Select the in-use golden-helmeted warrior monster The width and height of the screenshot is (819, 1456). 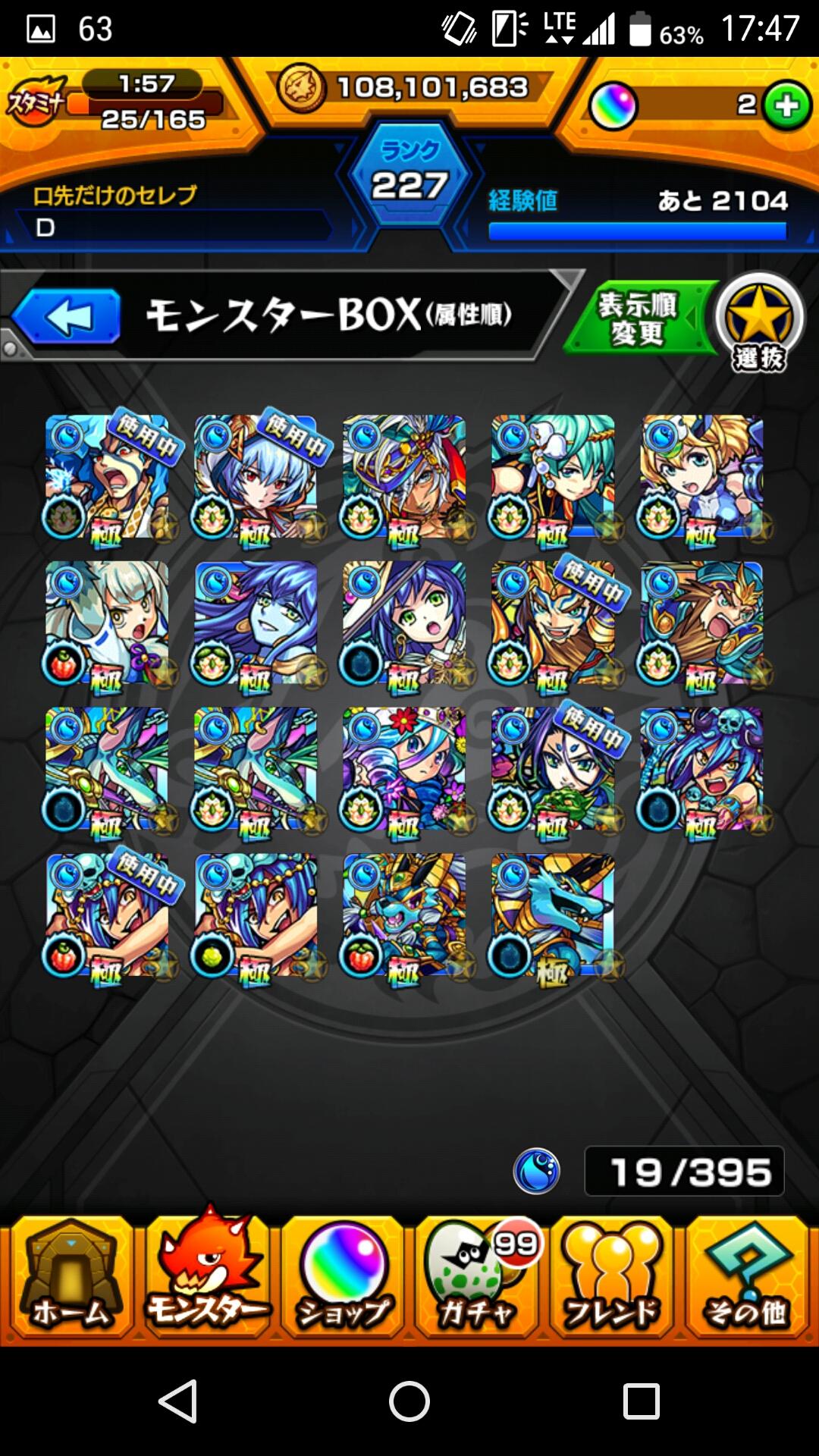click(553, 623)
